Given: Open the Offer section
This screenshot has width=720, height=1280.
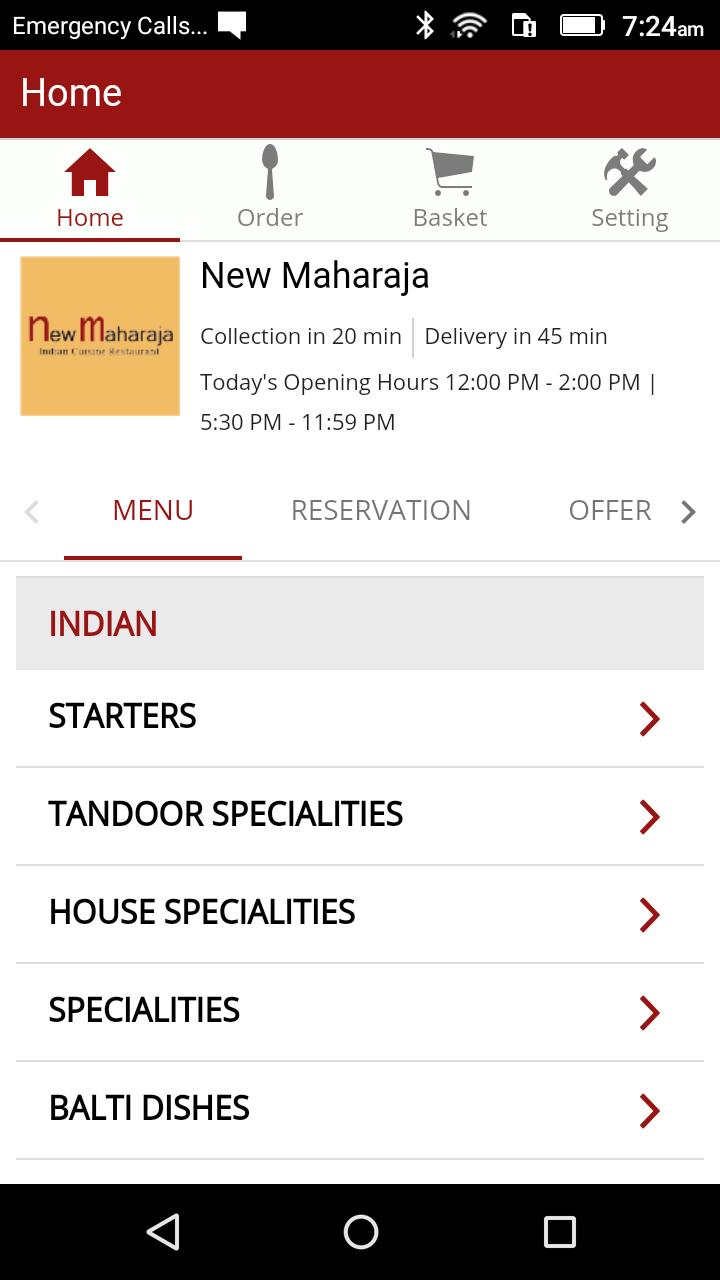Looking at the screenshot, I should tap(609, 511).
